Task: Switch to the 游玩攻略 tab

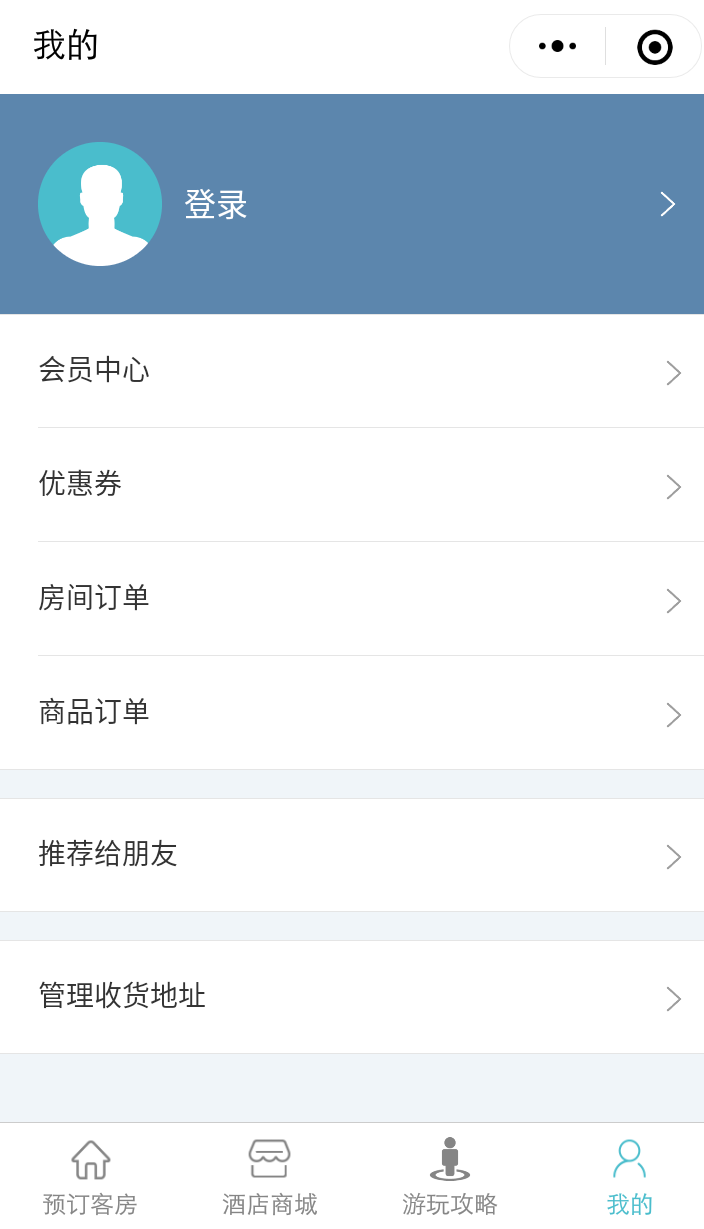Action: point(450,1177)
